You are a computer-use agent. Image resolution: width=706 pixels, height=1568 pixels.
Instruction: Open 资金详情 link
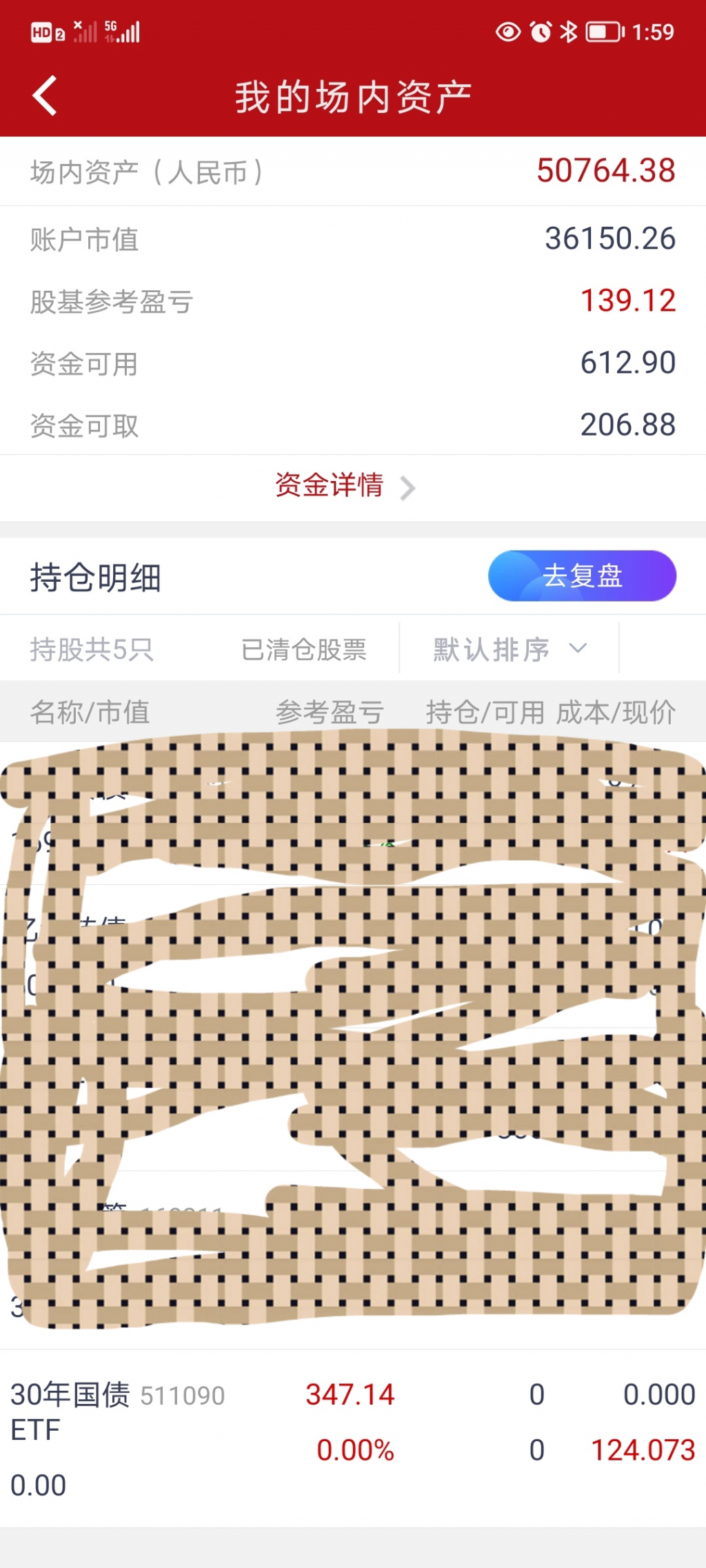click(x=345, y=486)
